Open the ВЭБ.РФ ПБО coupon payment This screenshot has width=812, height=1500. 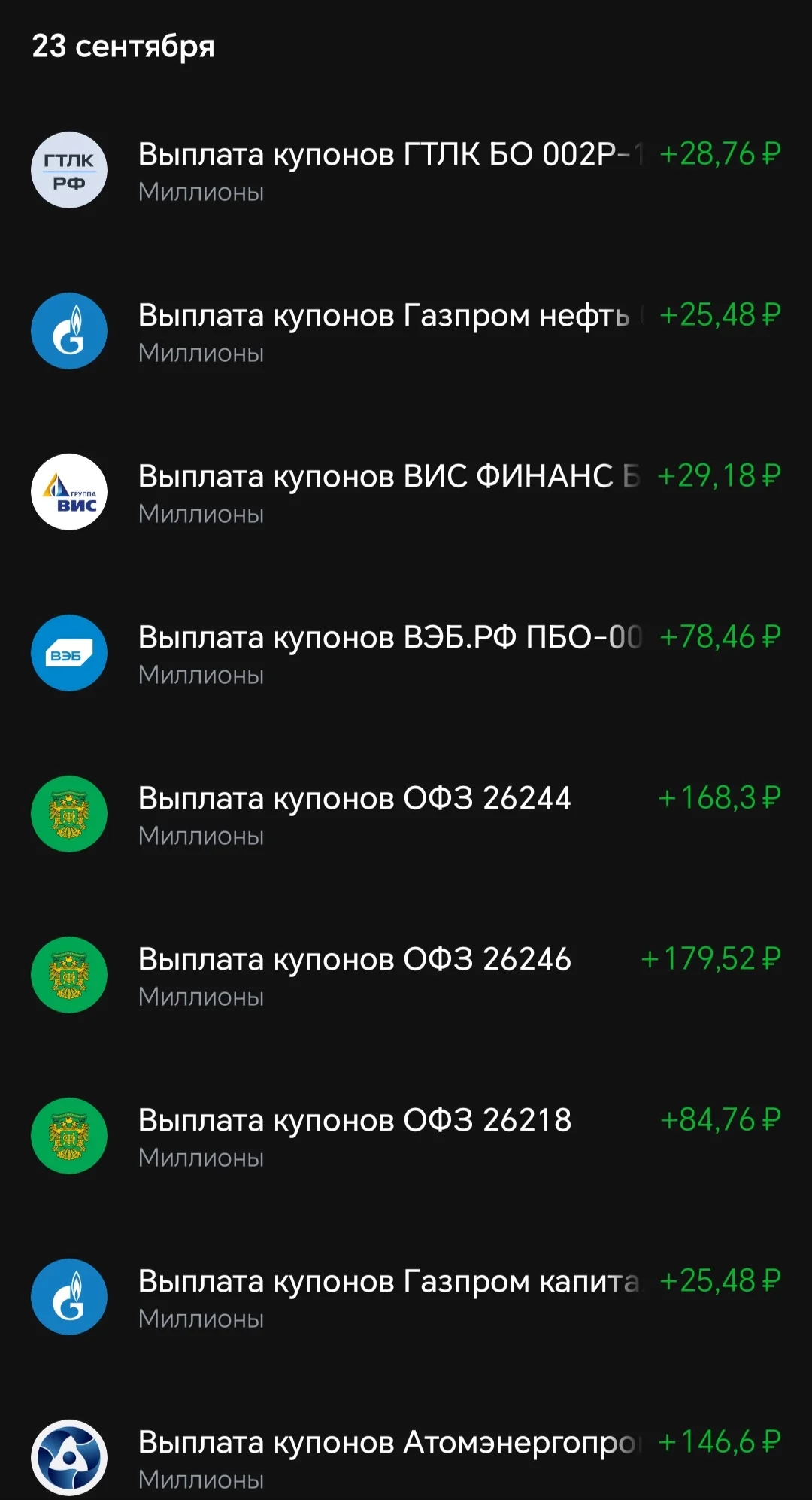tap(406, 654)
